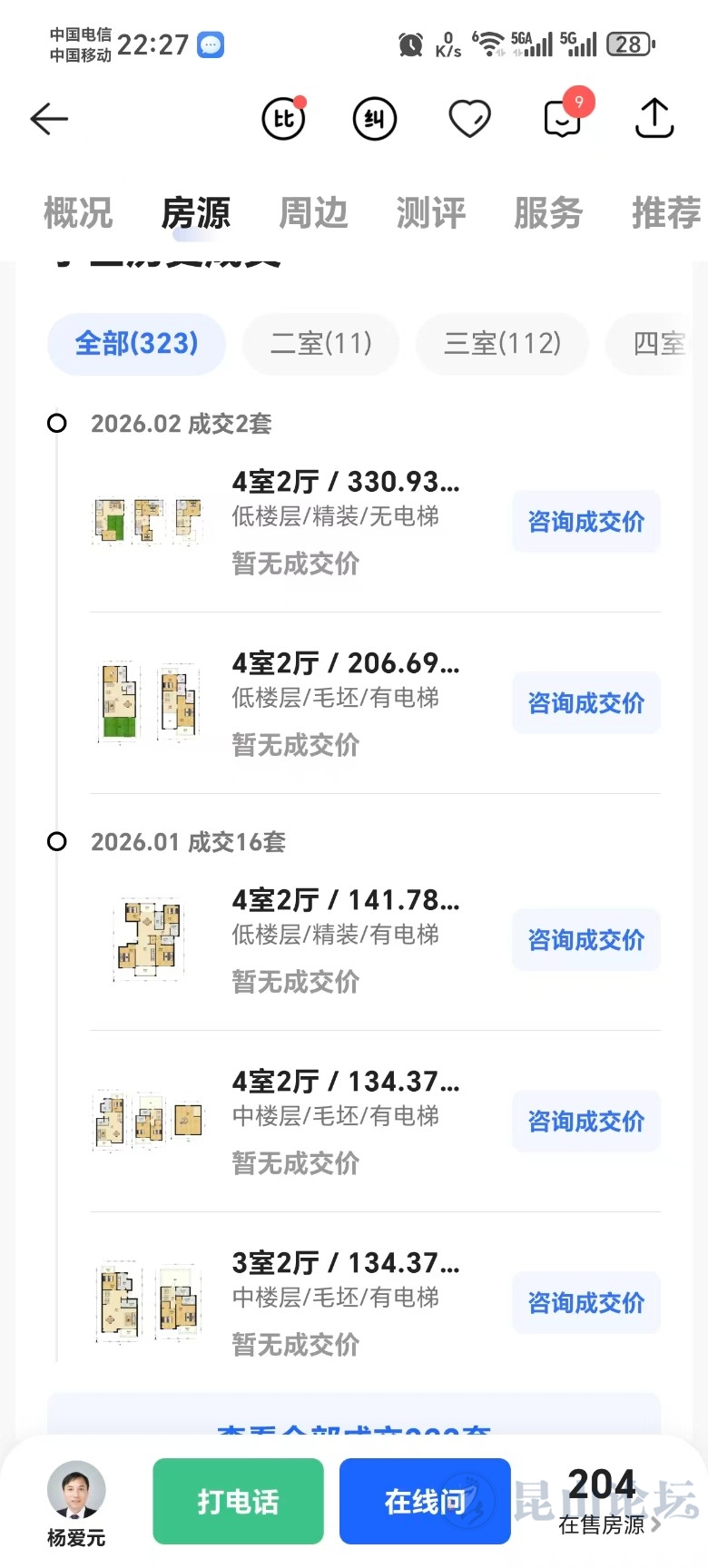
Task: Switch to the 服务 tab
Action: point(548,213)
